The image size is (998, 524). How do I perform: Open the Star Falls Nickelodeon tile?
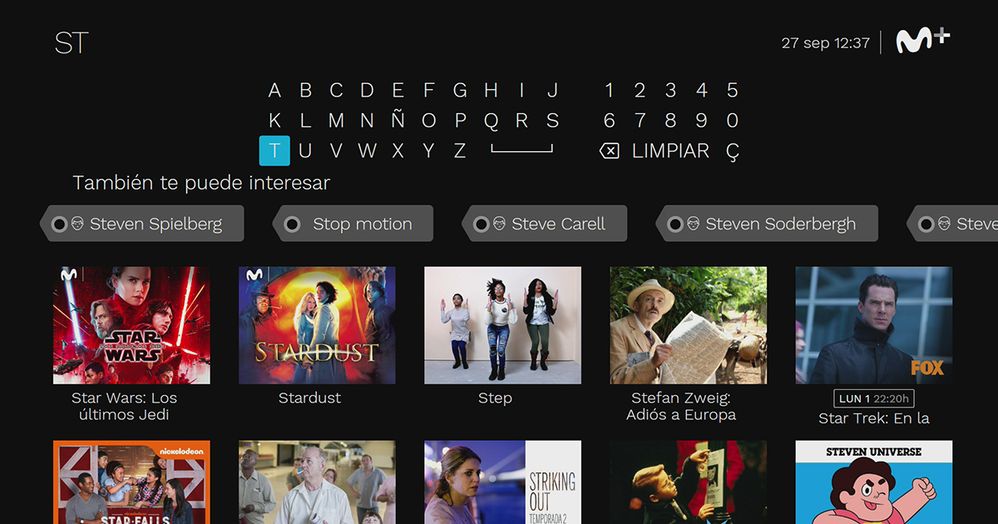click(131, 482)
